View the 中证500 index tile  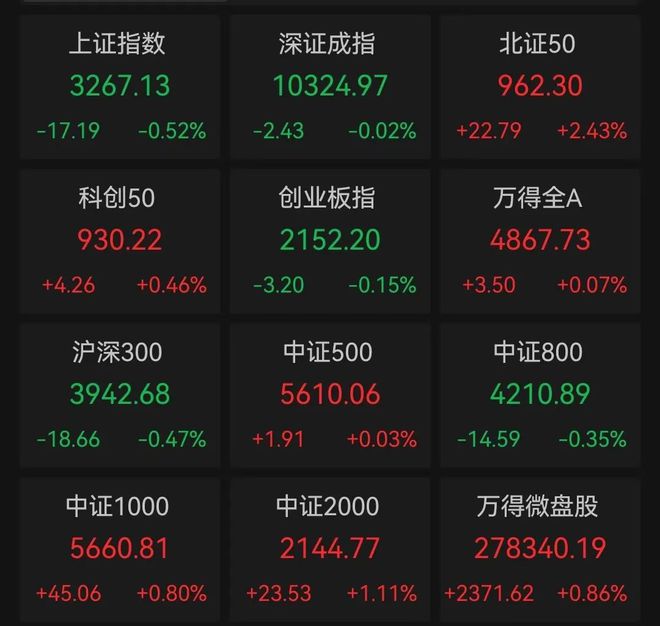[329, 394]
